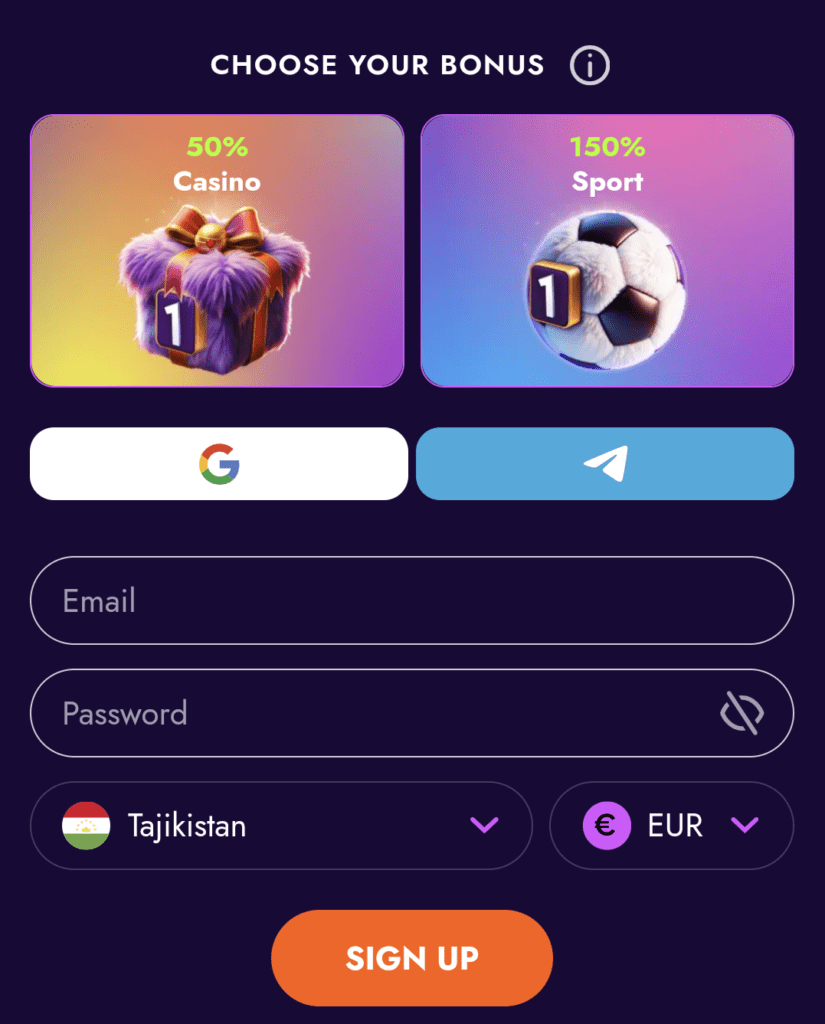
Task: Sign up using the Telegram paper plane icon
Action: click(605, 463)
